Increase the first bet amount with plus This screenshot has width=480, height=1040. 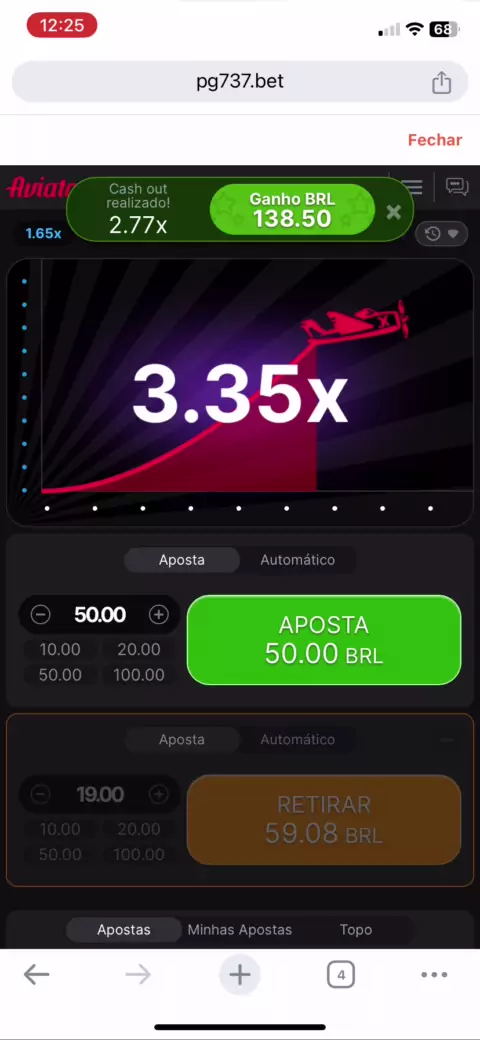pos(158,615)
